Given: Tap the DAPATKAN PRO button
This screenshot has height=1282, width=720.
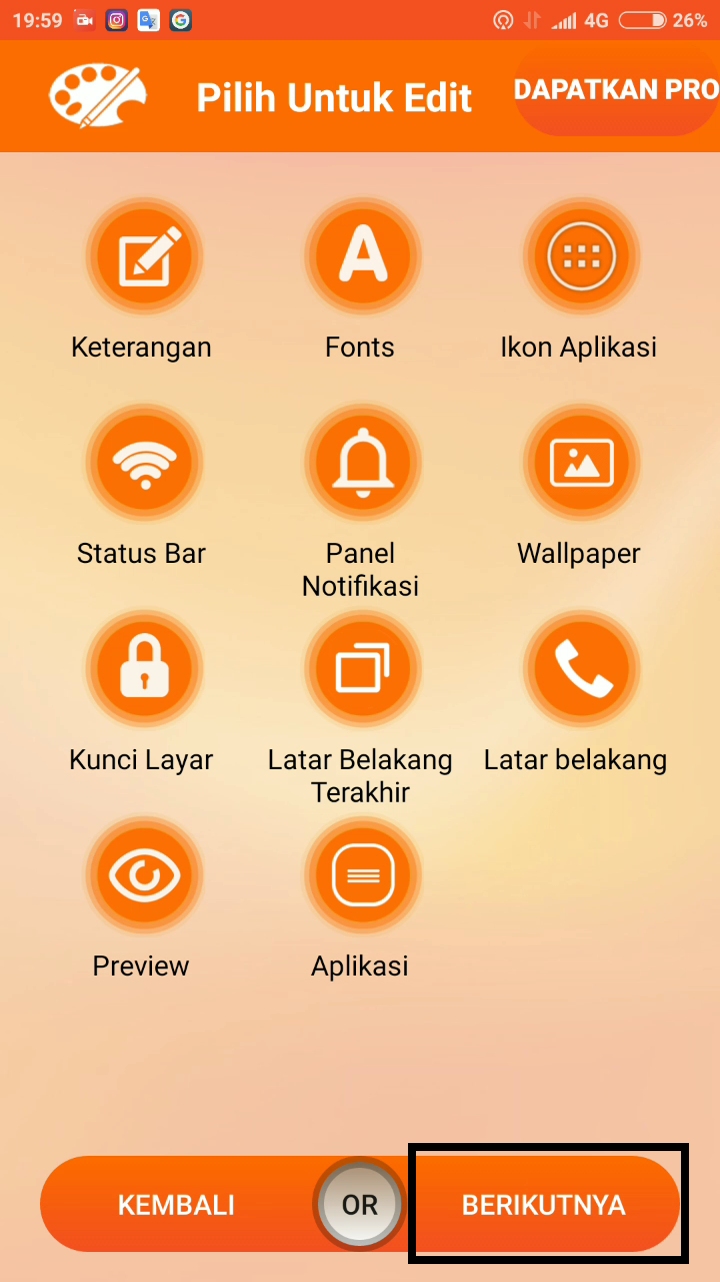Looking at the screenshot, I should pyautogui.click(x=616, y=91).
